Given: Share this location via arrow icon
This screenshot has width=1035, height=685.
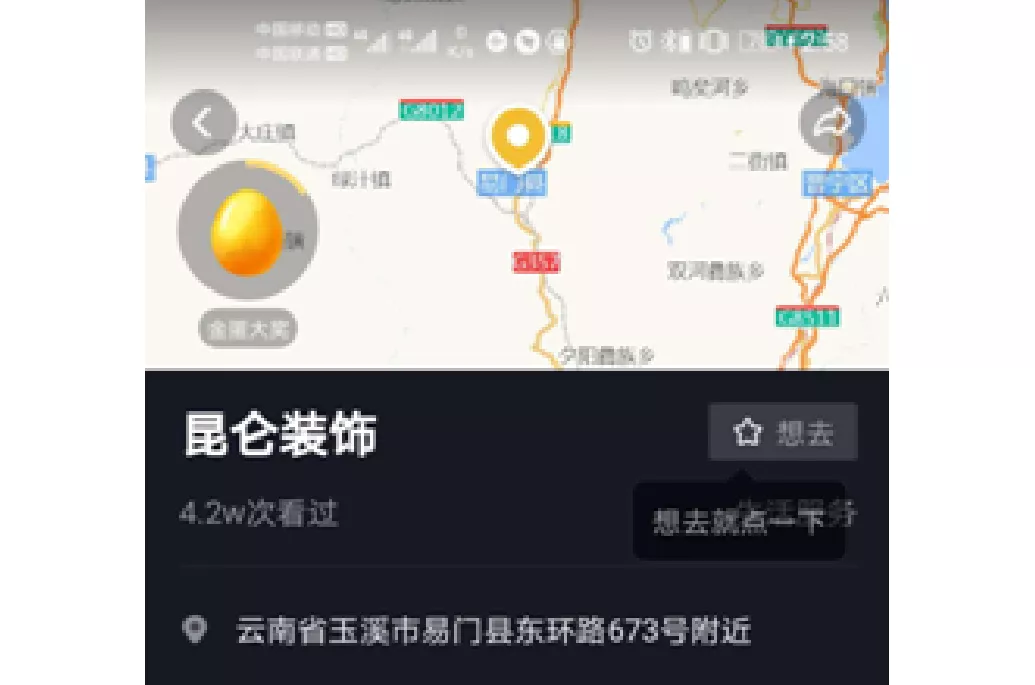Looking at the screenshot, I should pyautogui.click(x=832, y=123).
